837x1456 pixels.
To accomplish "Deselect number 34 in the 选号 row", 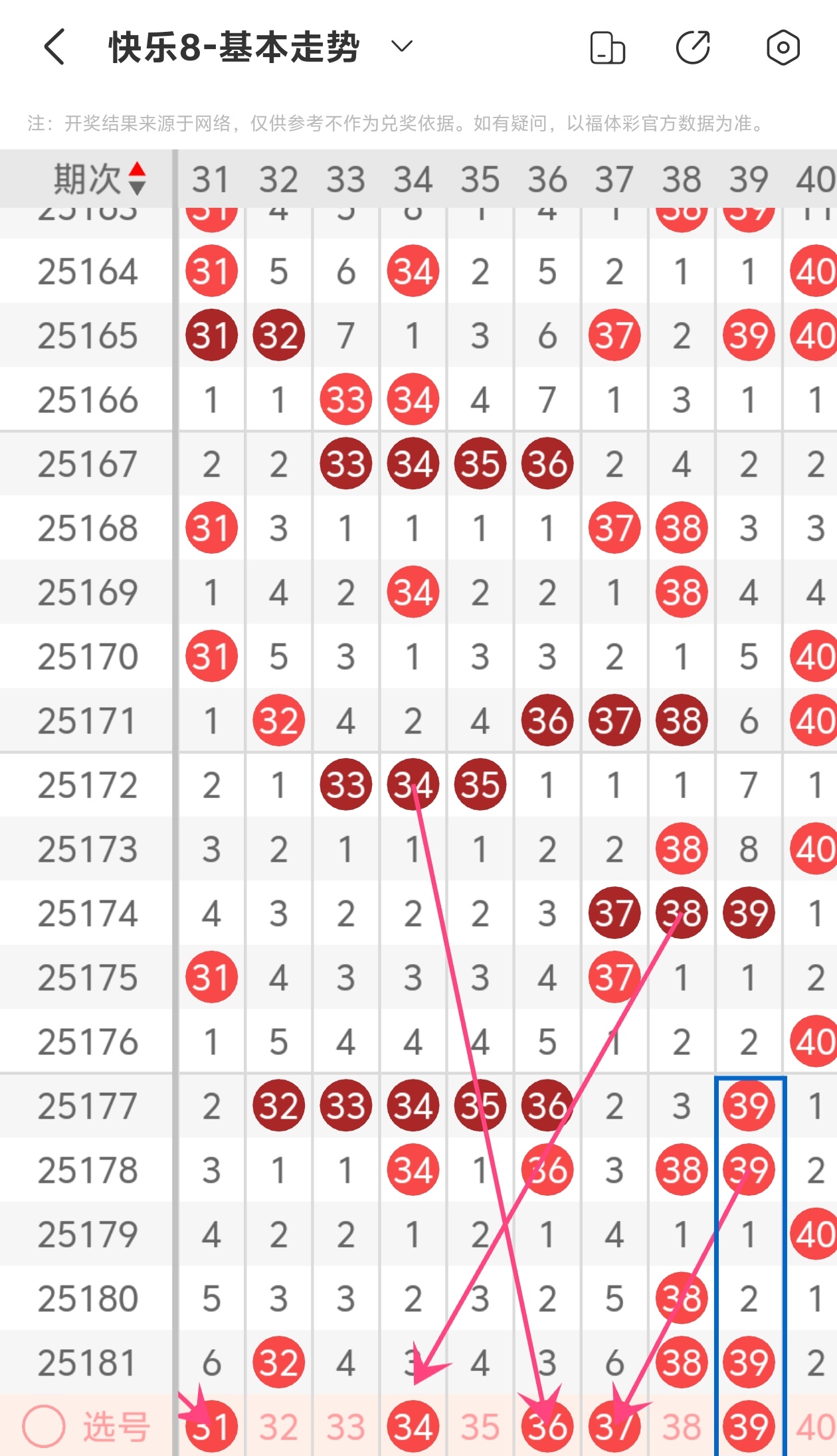I will [413, 1426].
